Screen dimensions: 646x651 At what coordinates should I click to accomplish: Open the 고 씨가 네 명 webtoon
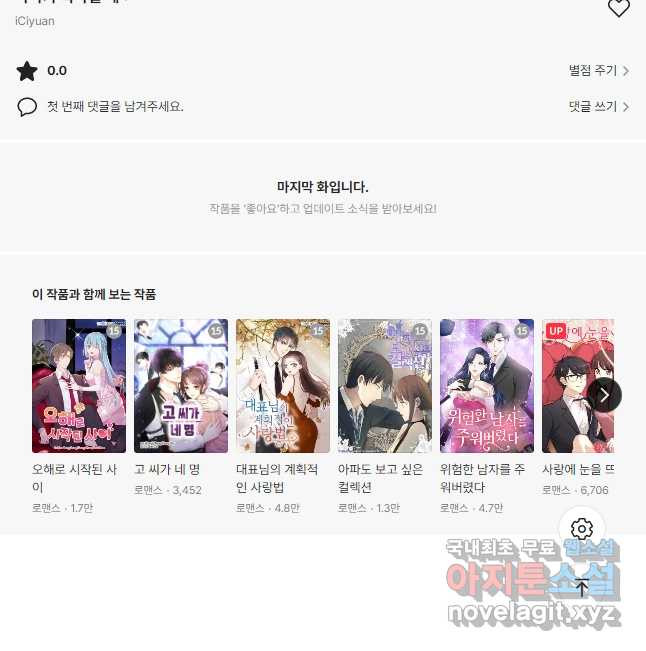[x=181, y=386]
